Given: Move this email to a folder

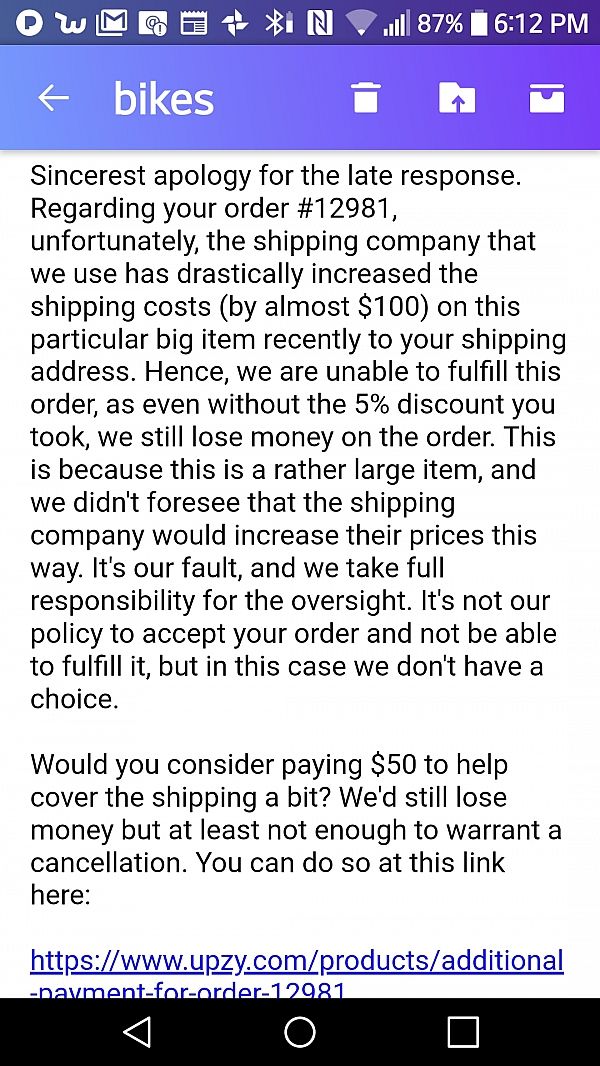Looking at the screenshot, I should [x=457, y=98].
